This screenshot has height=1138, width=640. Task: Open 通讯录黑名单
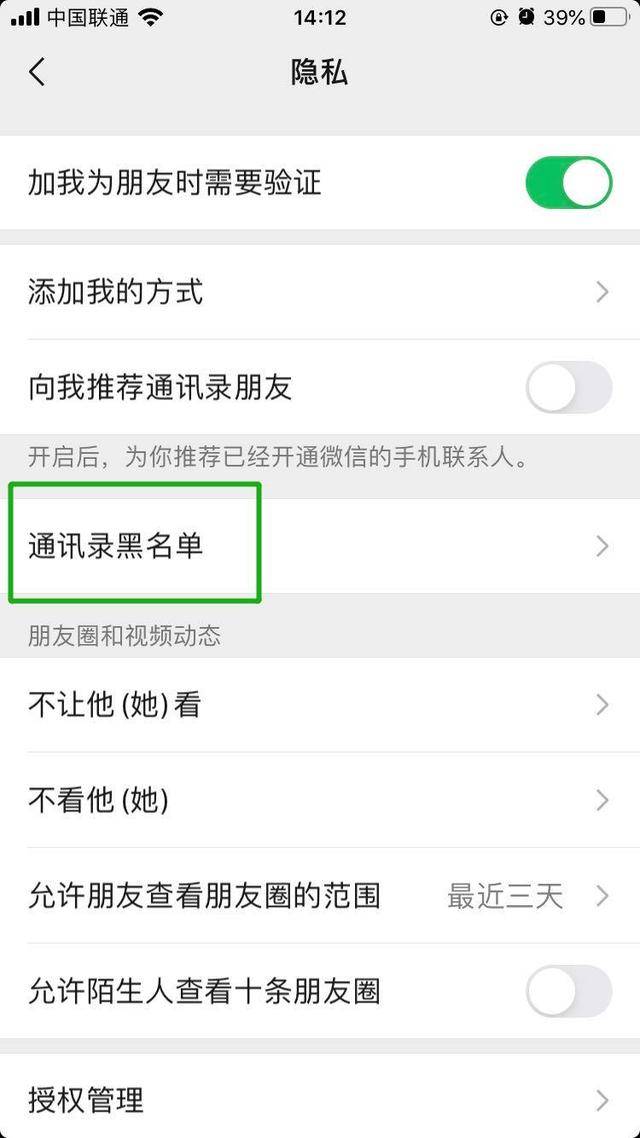pos(320,546)
